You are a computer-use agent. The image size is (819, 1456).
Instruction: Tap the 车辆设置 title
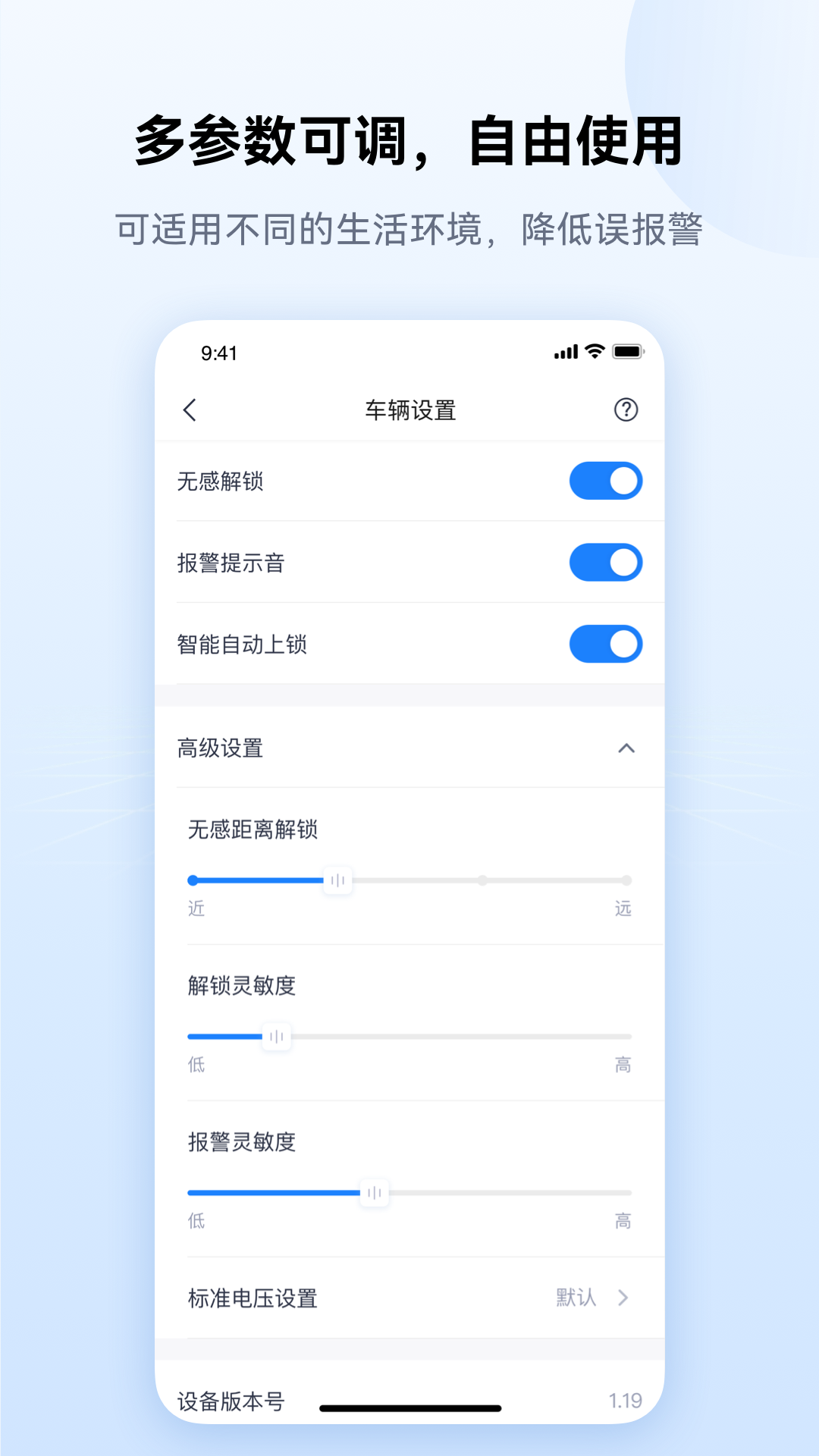click(409, 409)
